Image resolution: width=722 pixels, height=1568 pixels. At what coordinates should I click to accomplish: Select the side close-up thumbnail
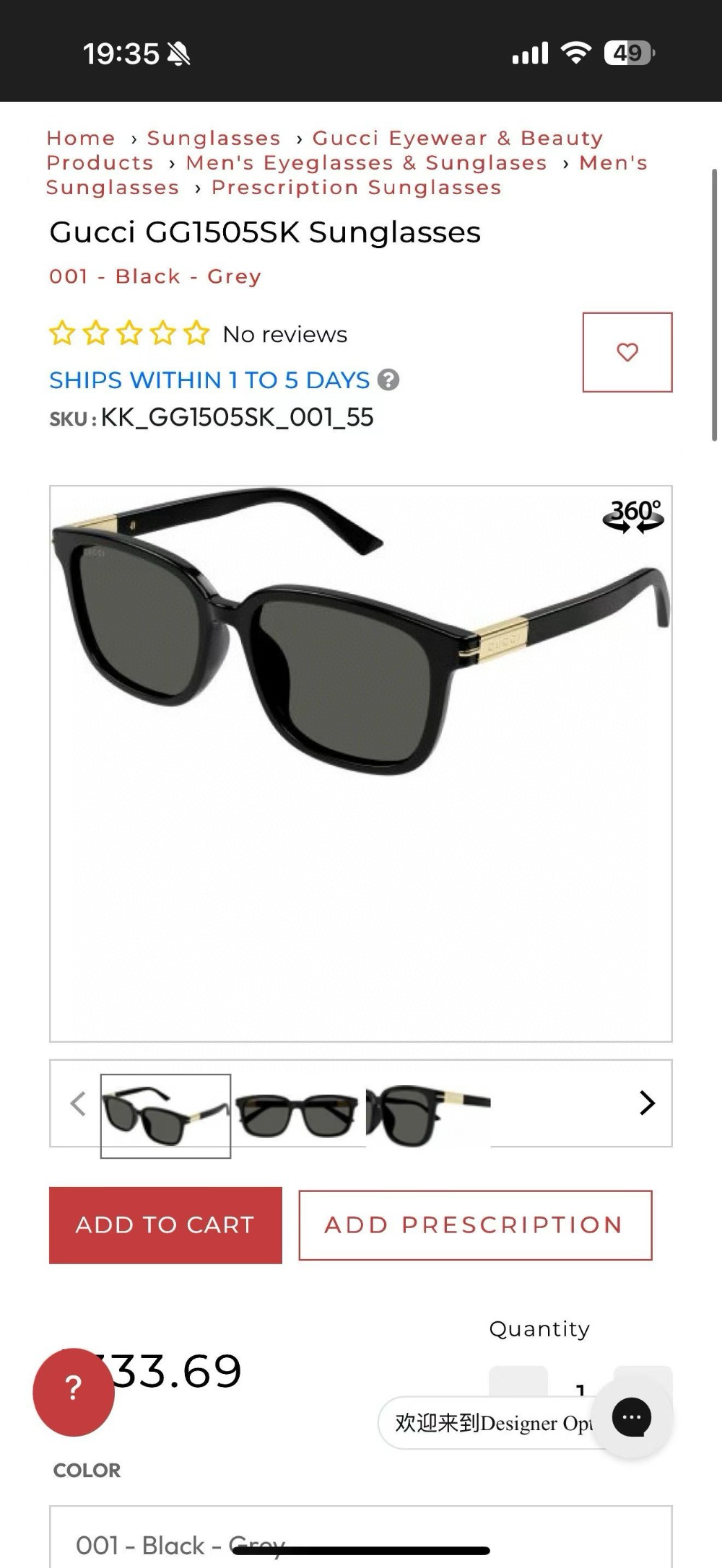click(x=427, y=1116)
